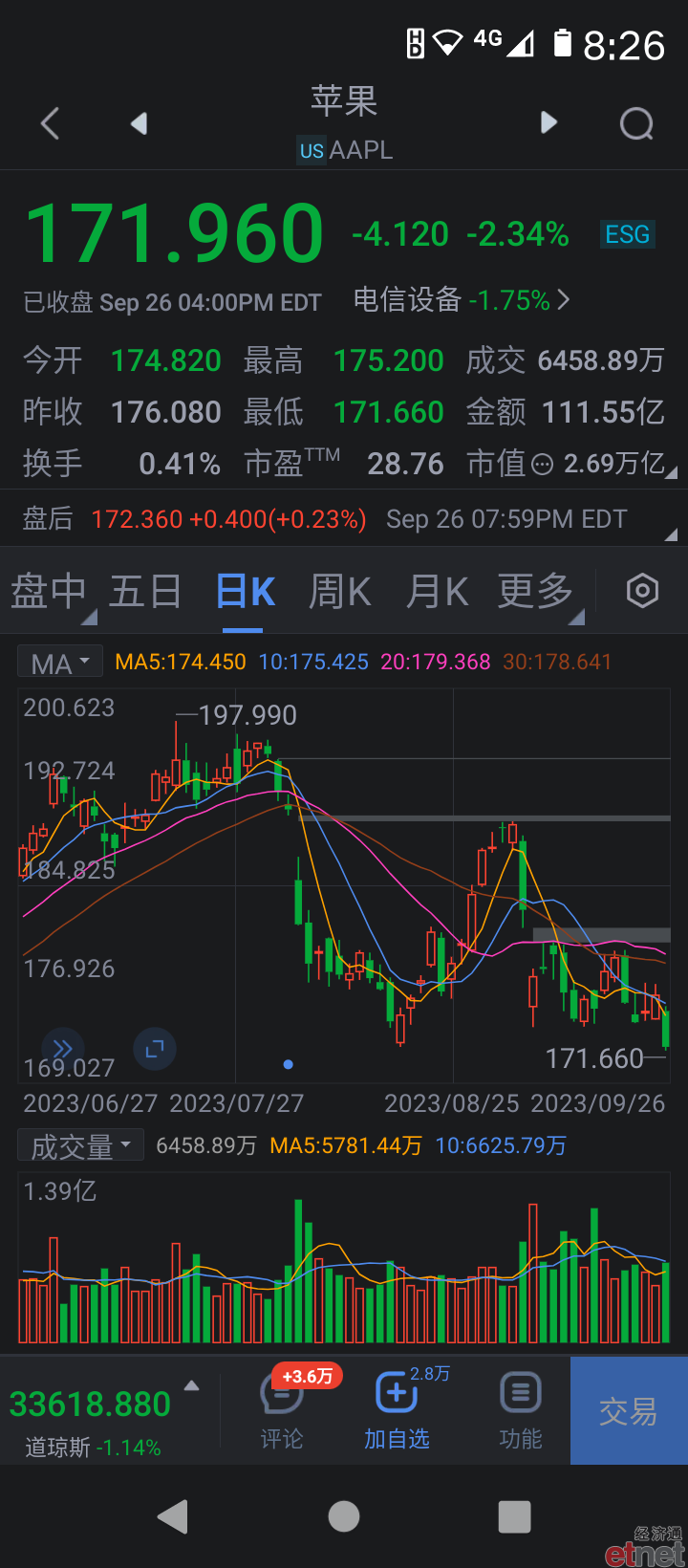Switch to the 五日 tab

145,591
